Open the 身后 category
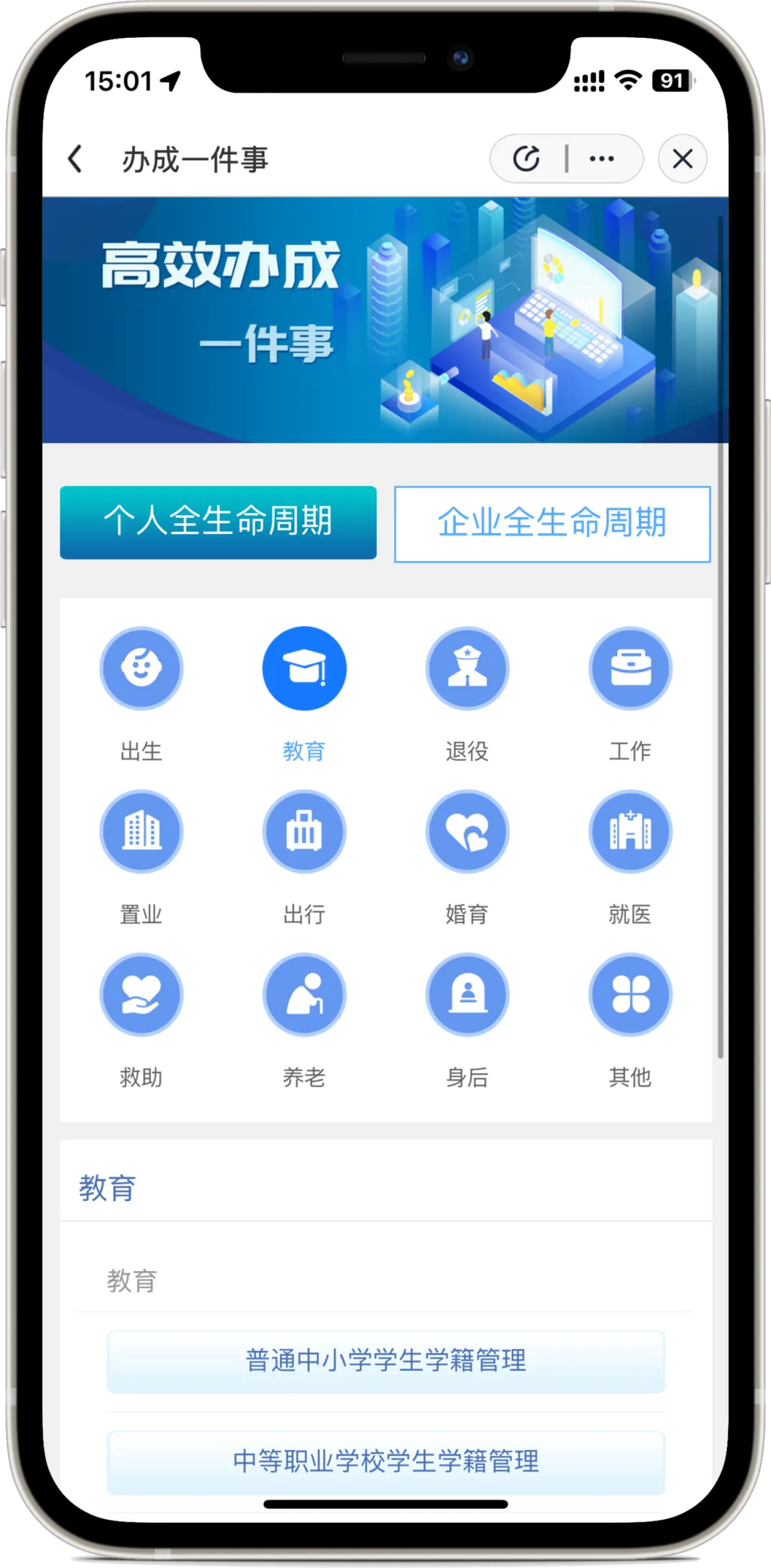The height and width of the screenshot is (1568, 771). 467,995
